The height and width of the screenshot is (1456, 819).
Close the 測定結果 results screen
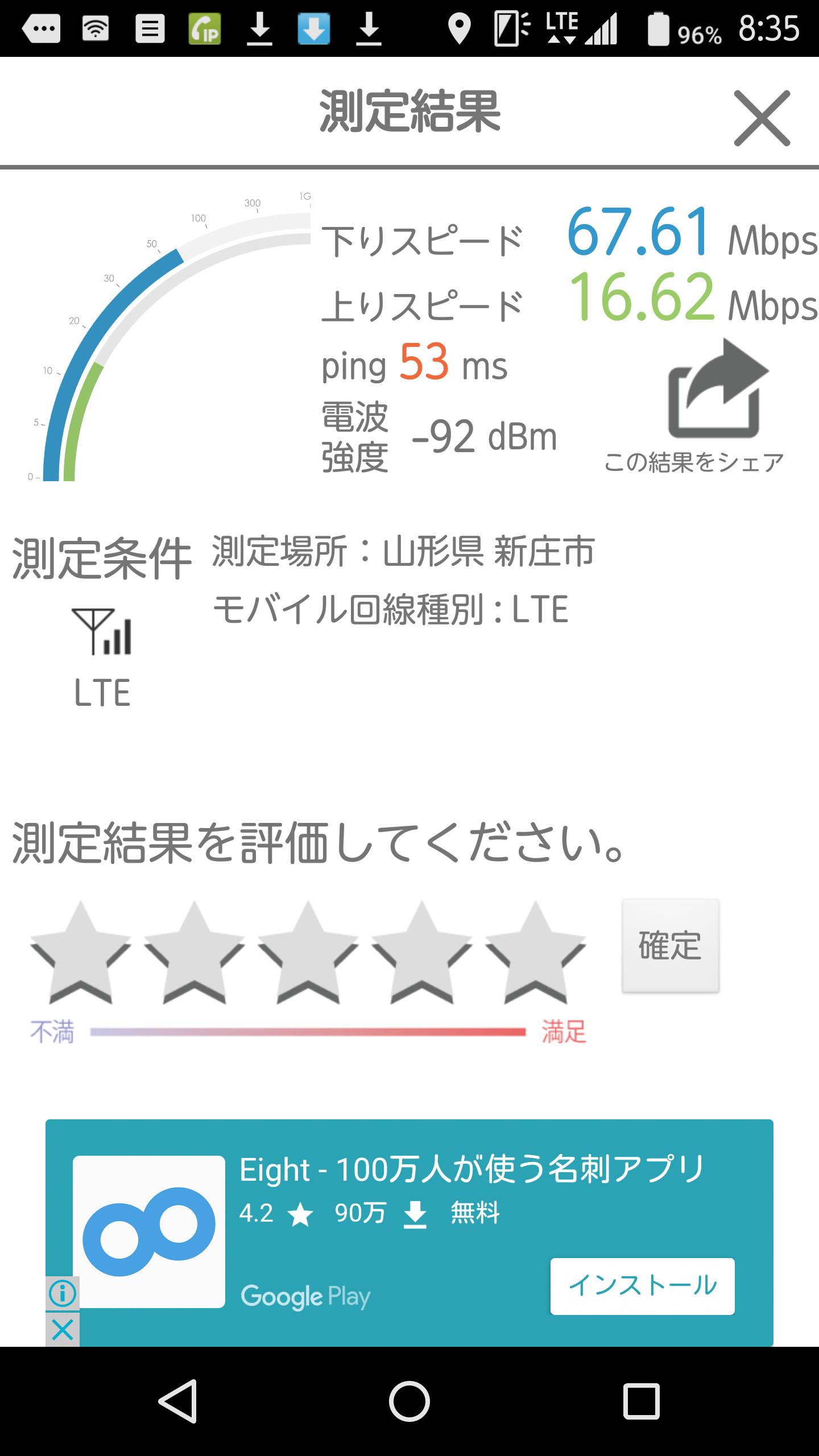tap(762, 118)
